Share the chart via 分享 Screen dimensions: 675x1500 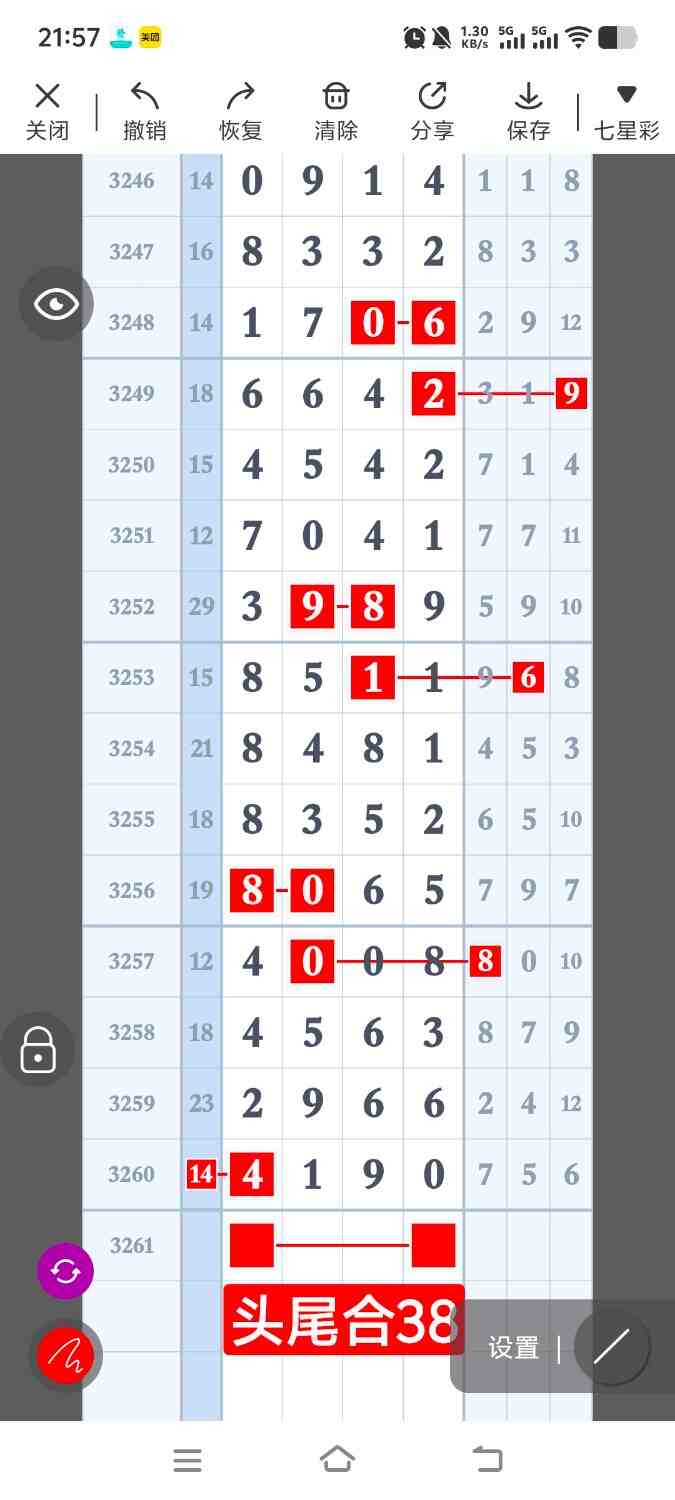click(432, 110)
